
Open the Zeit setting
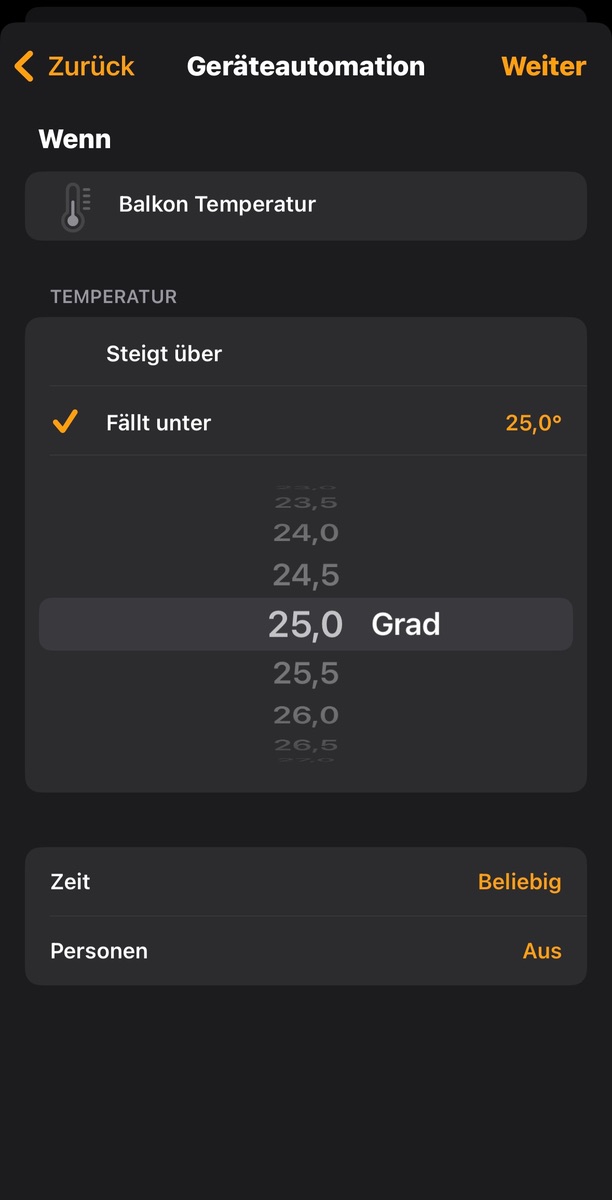(x=305, y=882)
